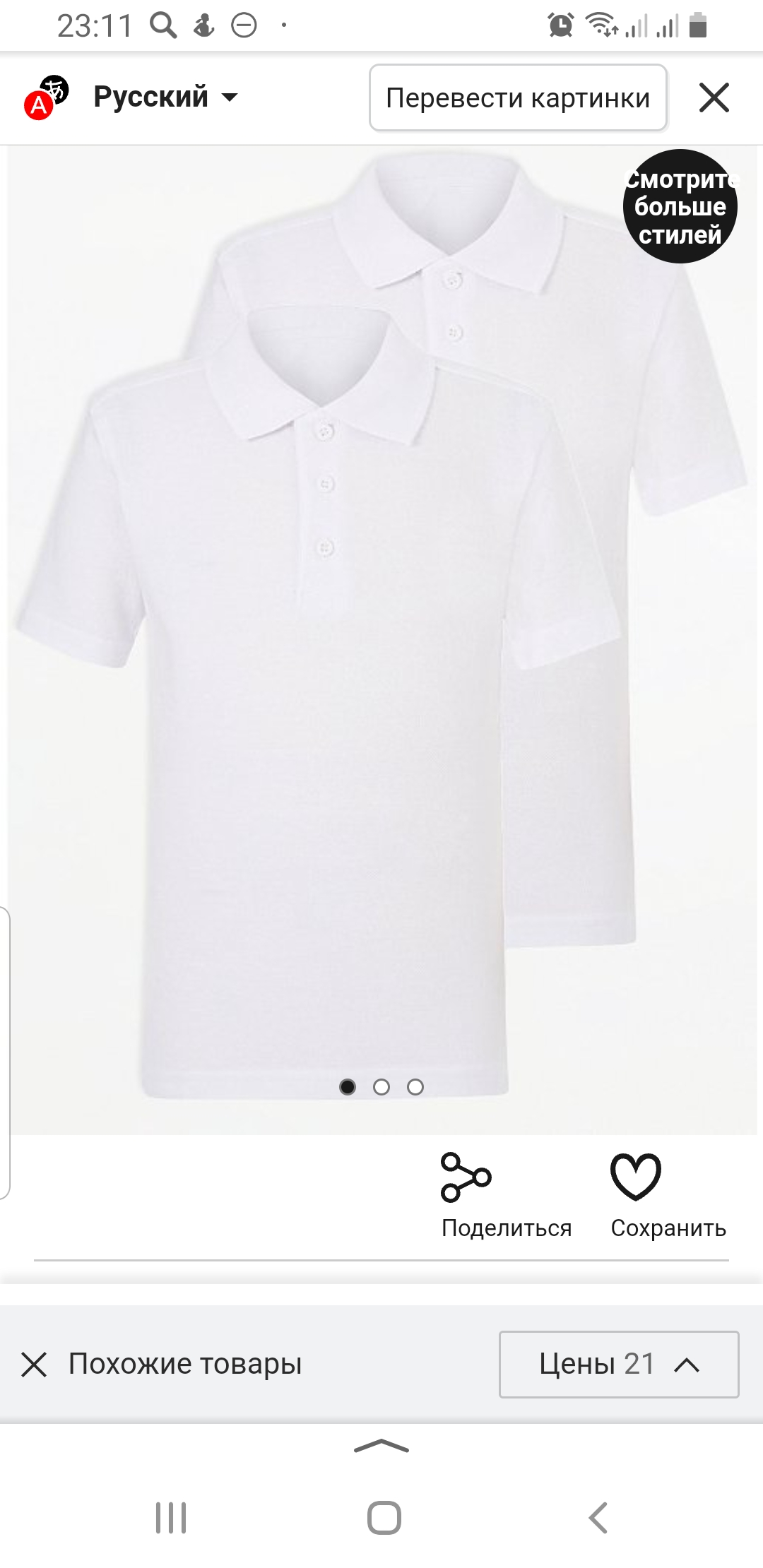Close the translation bar
The width and height of the screenshot is (763, 1568).
coord(714,97)
